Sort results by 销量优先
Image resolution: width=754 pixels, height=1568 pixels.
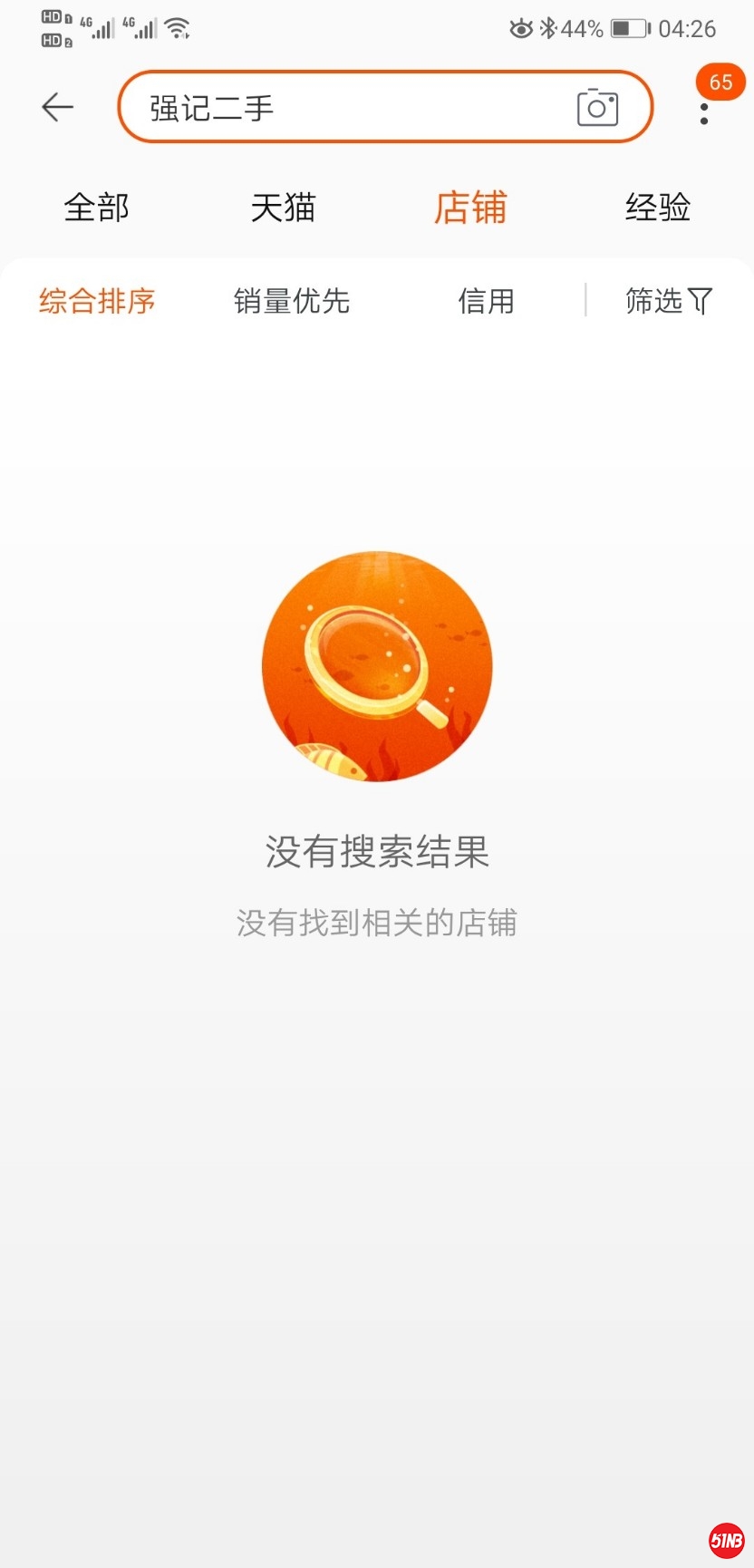pos(292,301)
